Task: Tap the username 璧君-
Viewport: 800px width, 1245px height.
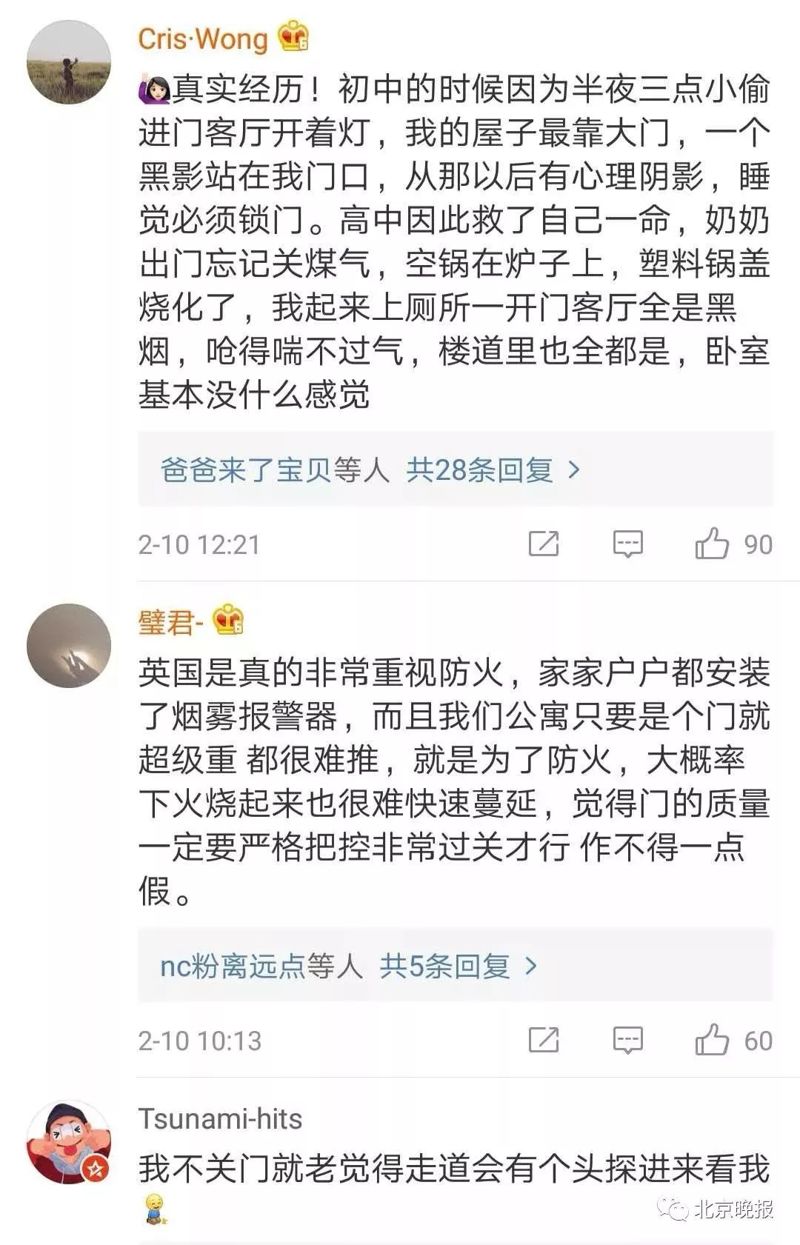Action: pos(171,621)
